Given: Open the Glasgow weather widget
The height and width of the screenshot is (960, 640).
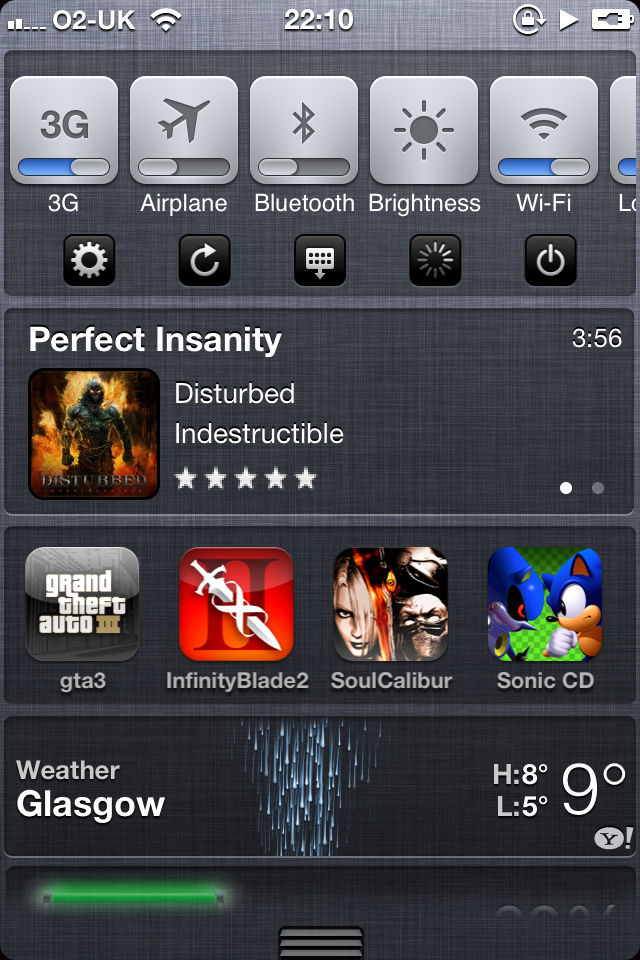Looking at the screenshot, I should [x=320, y=787].
